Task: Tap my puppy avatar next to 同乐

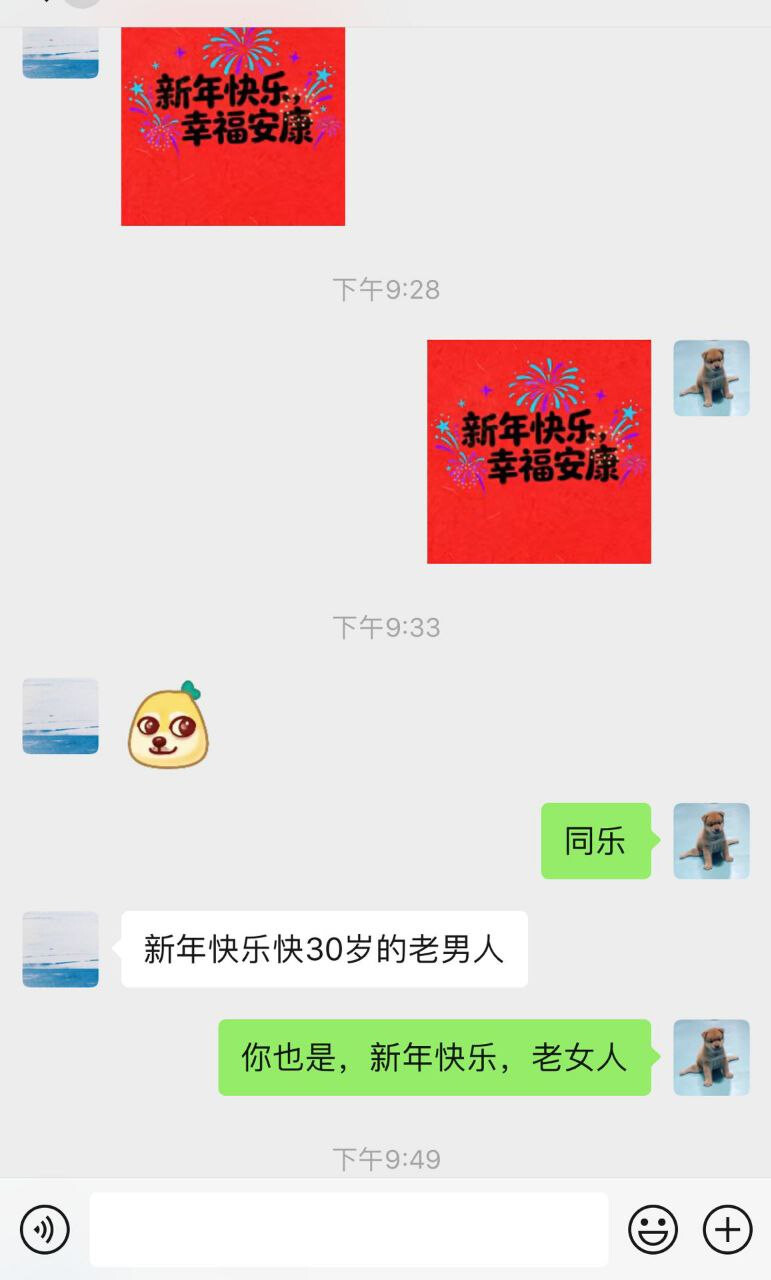Action: pos(711,841)
